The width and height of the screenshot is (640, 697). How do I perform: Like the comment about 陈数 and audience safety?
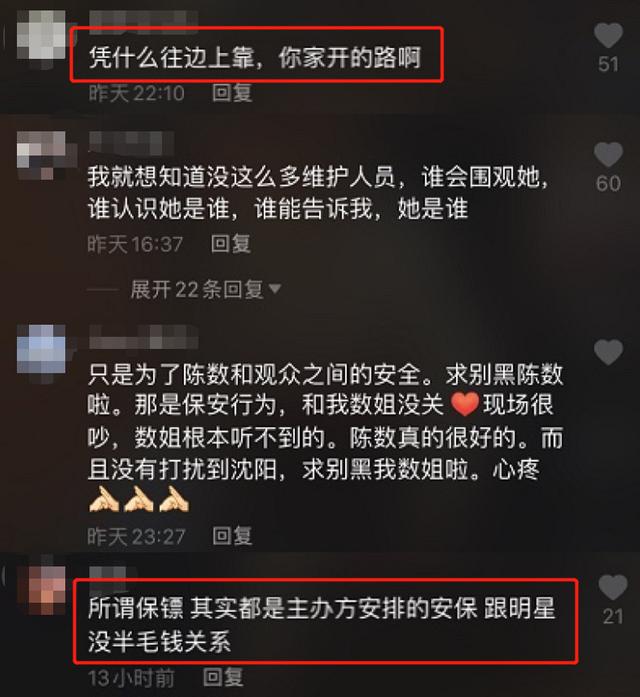pyautogui.click(x=608, y=351)
